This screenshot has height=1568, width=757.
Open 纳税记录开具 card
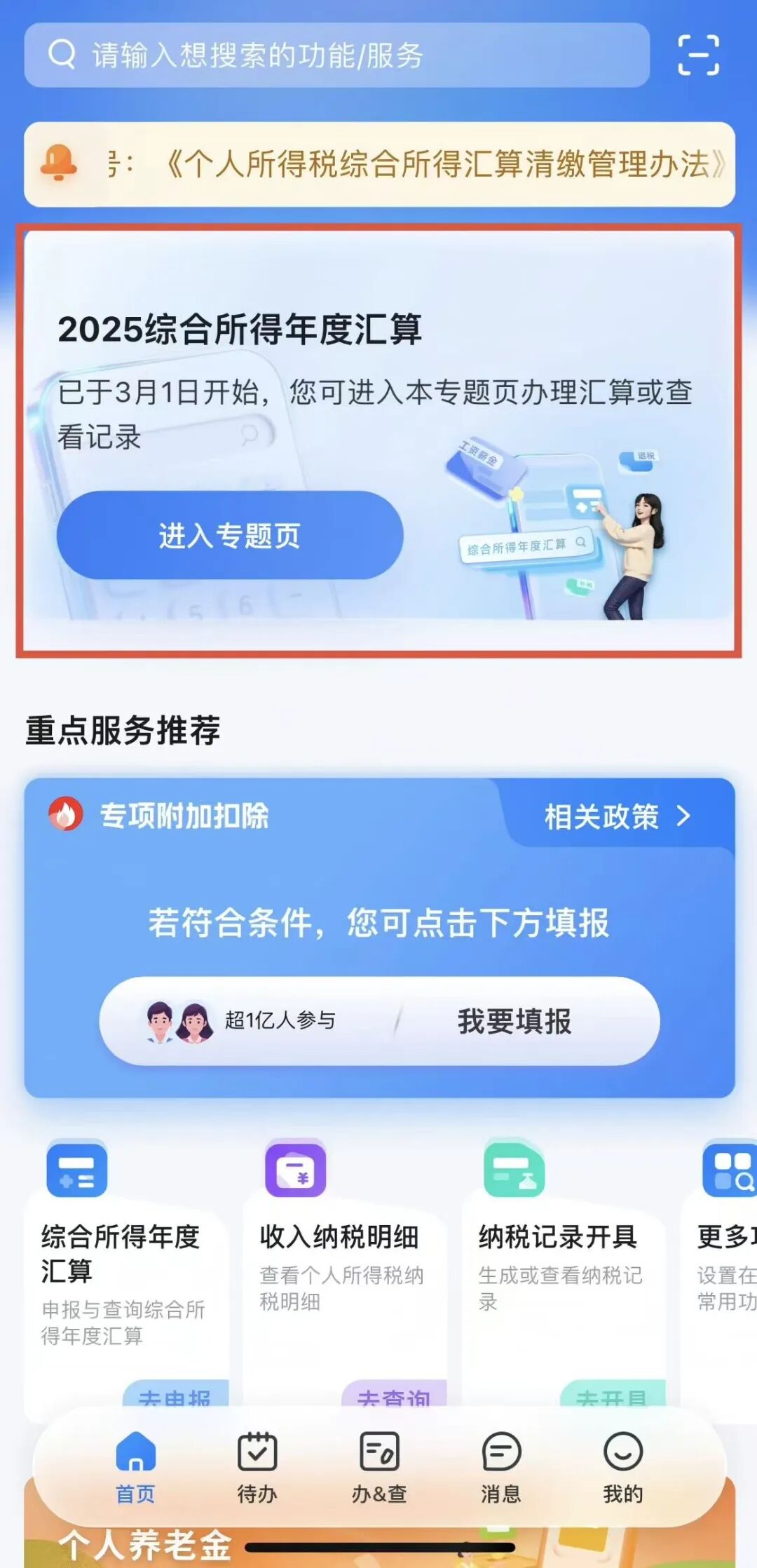(x=564, y=1280)
